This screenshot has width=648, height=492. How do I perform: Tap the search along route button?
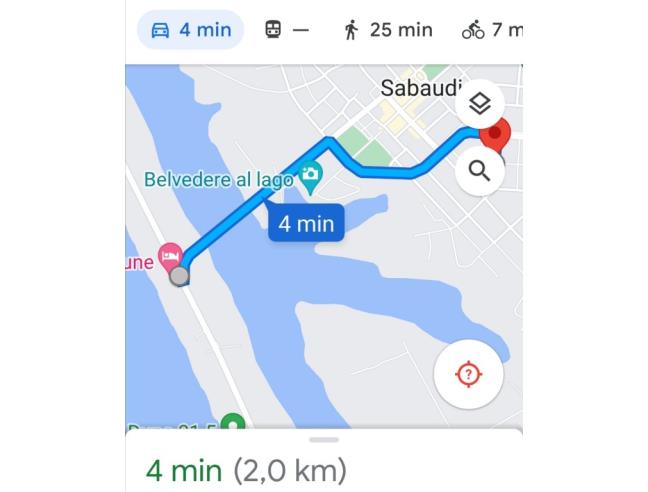pyautogui.click(x=479, y=170)
